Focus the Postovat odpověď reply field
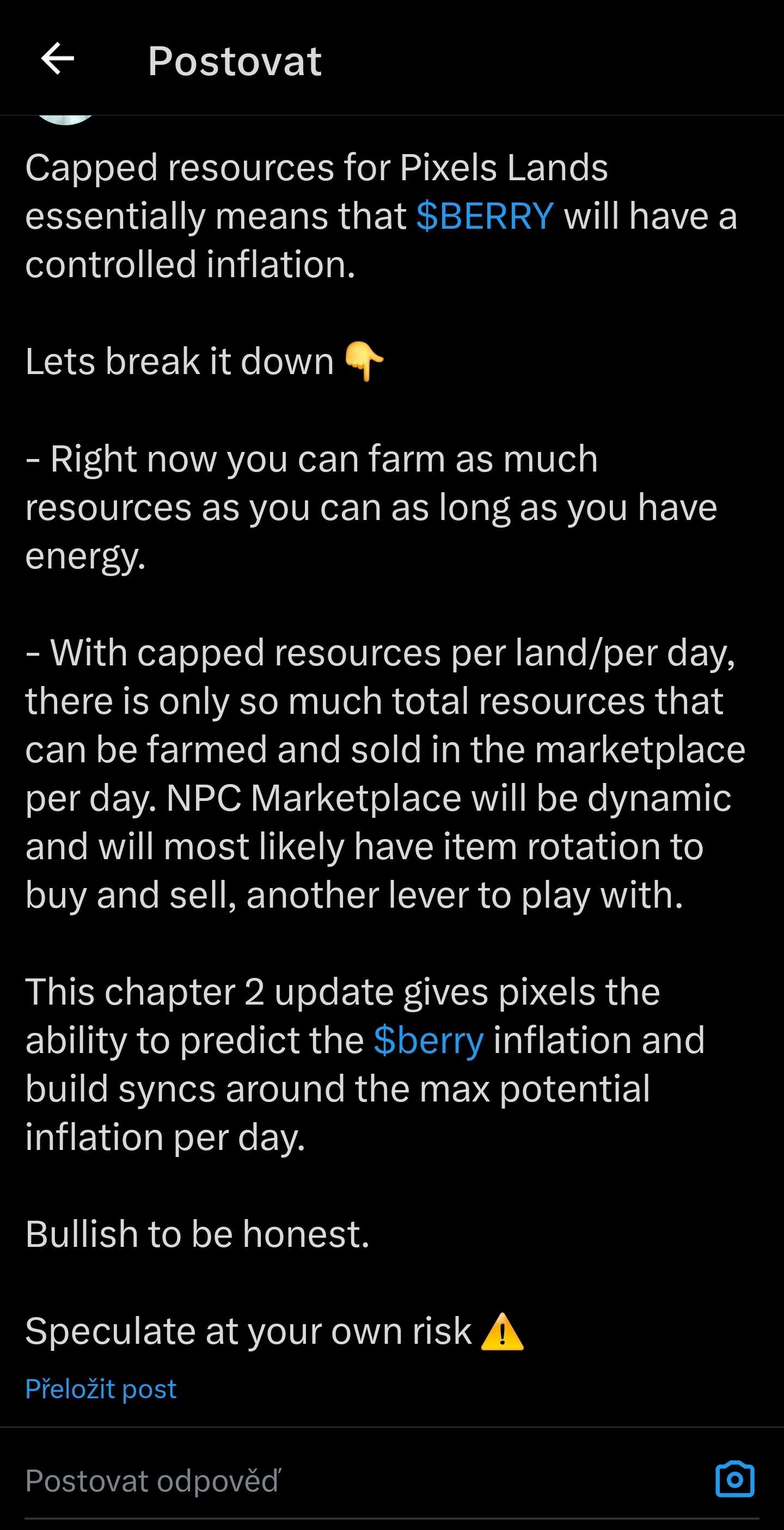 click(357, 1480)
